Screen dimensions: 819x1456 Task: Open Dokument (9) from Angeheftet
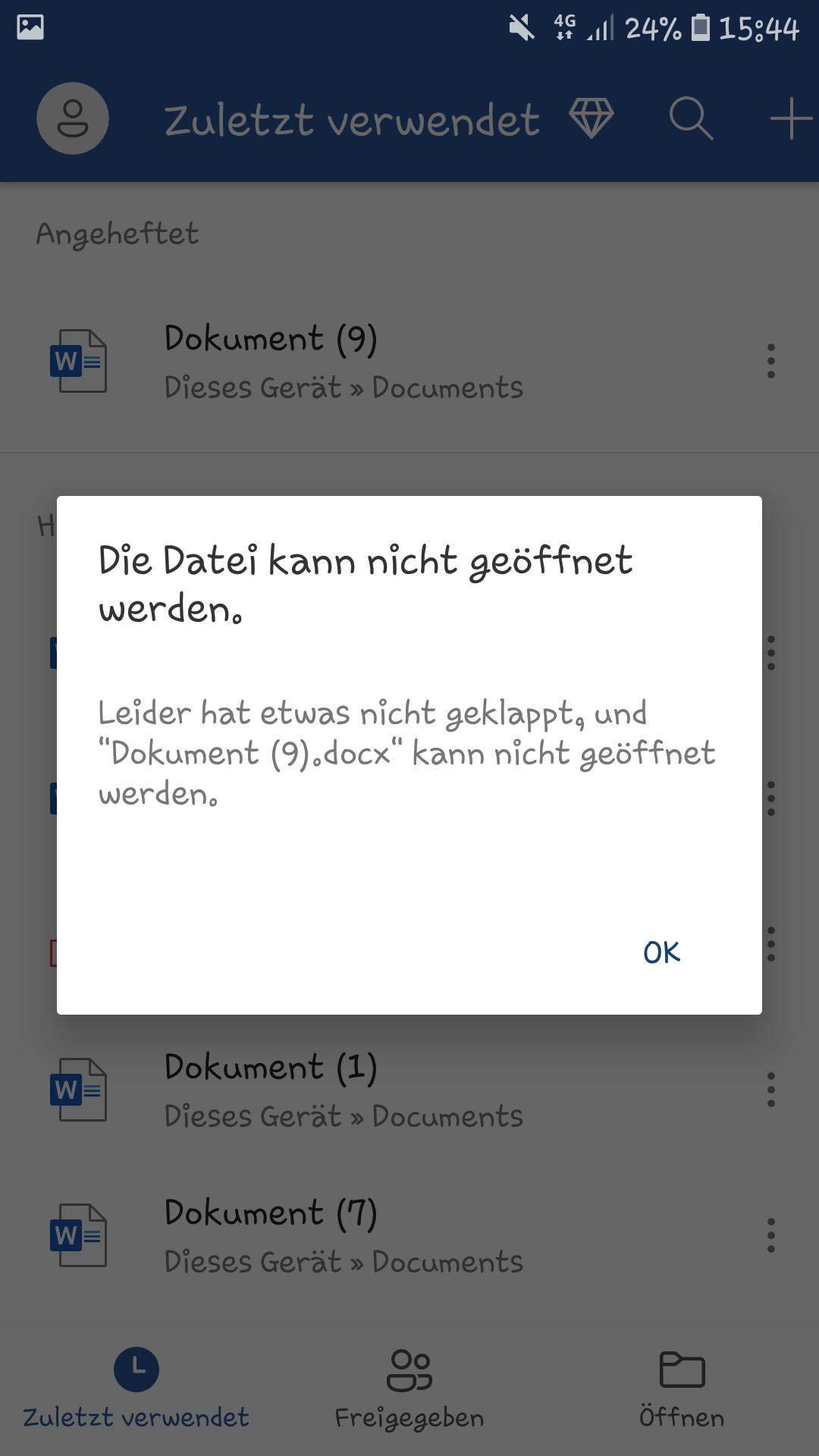tap(271, 338)
